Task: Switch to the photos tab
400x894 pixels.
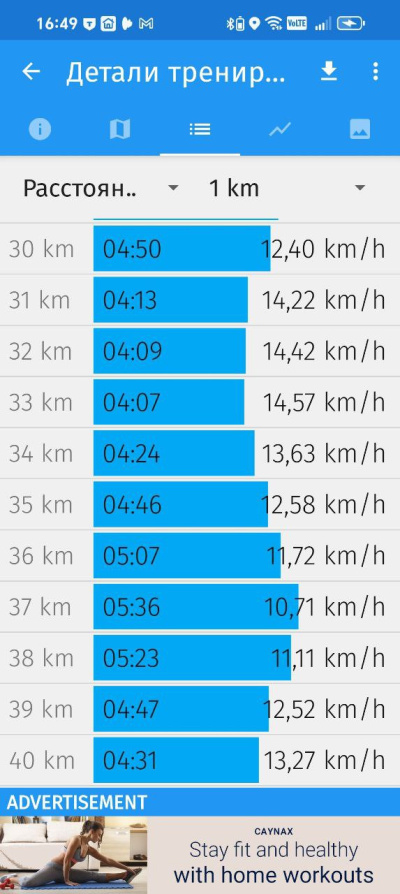Action: (x=360, y=129)
